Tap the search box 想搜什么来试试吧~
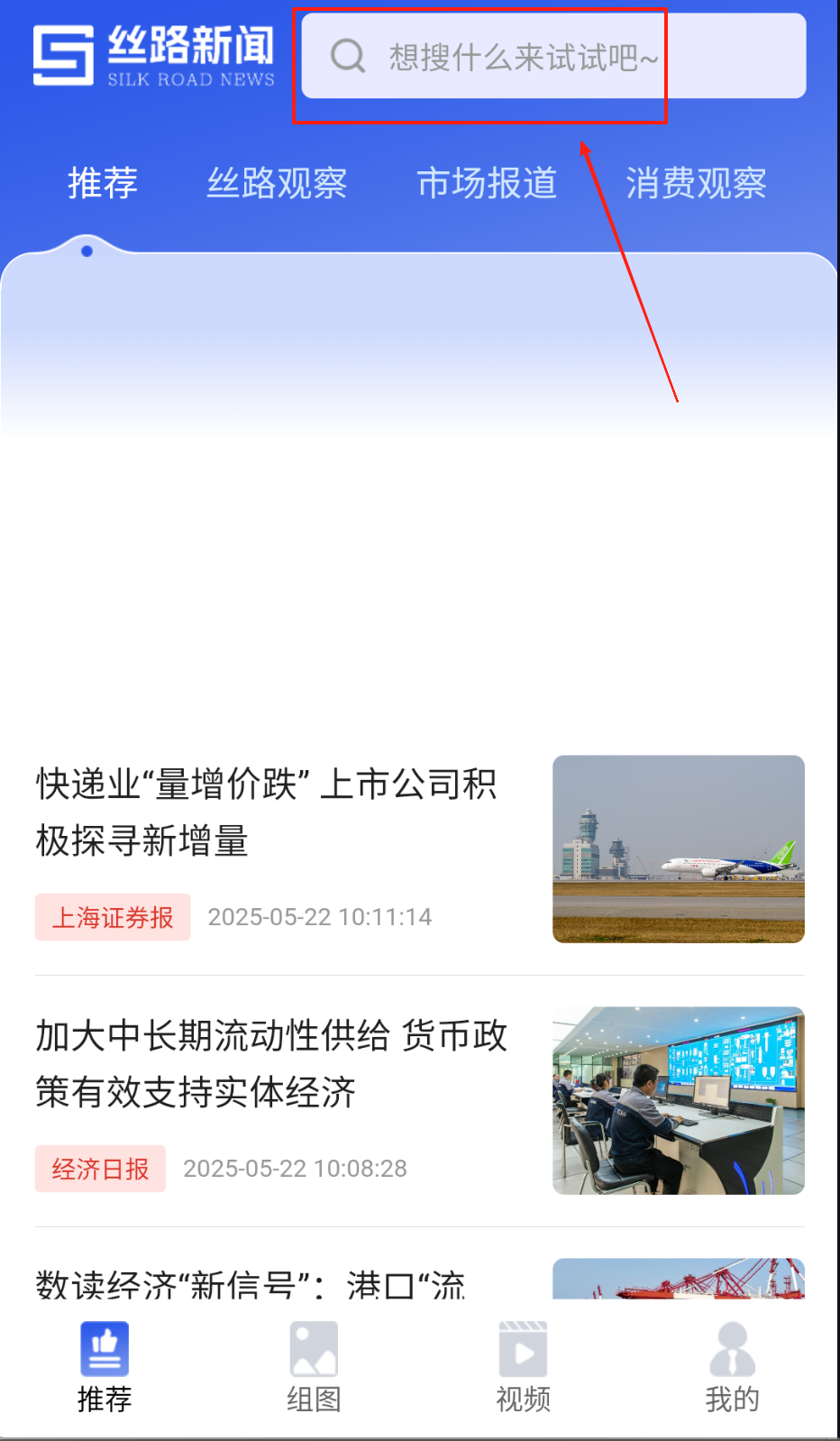 click(x=552, y=57)
